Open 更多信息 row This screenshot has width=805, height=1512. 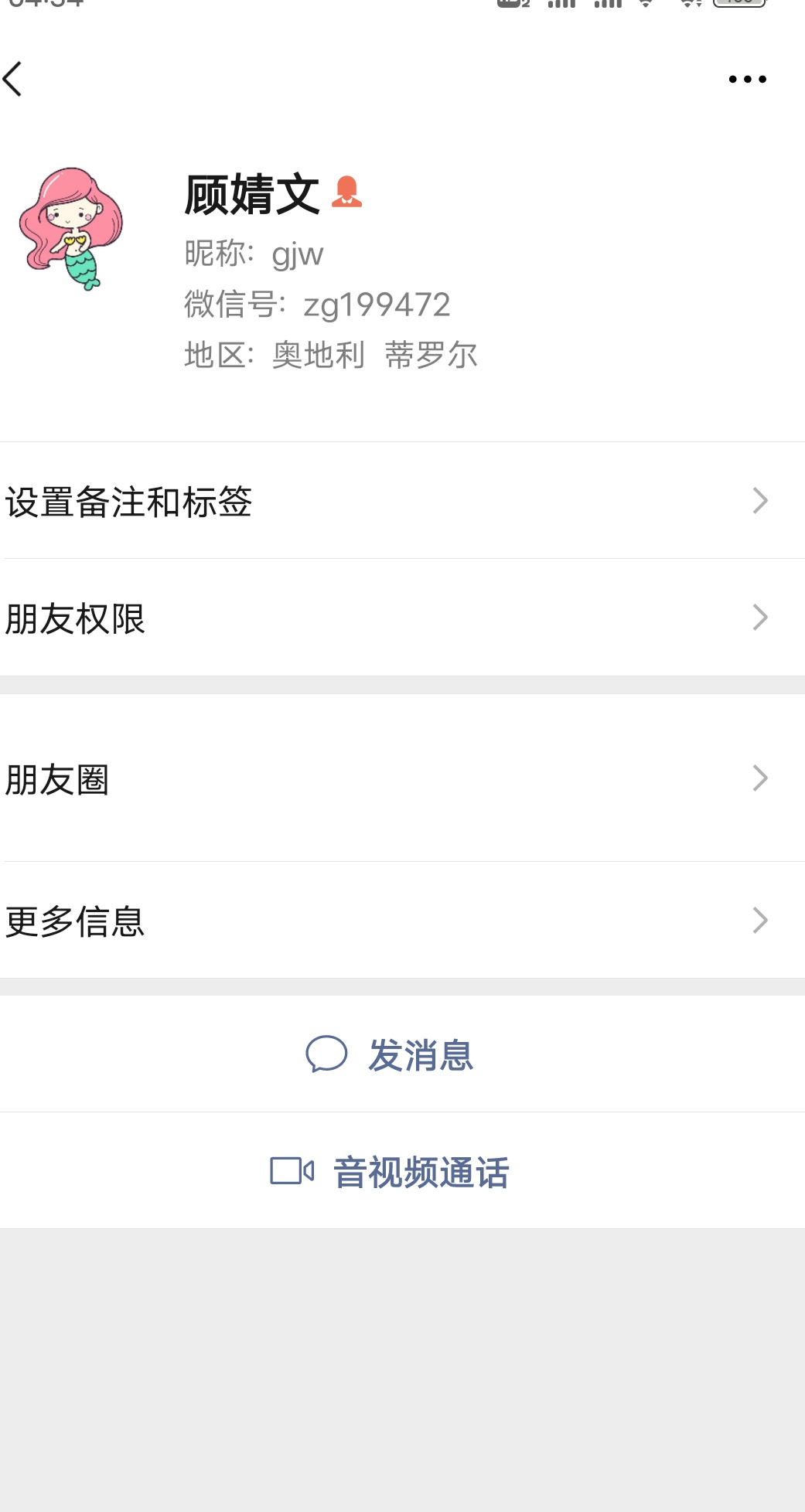click(x=402, y=920)
